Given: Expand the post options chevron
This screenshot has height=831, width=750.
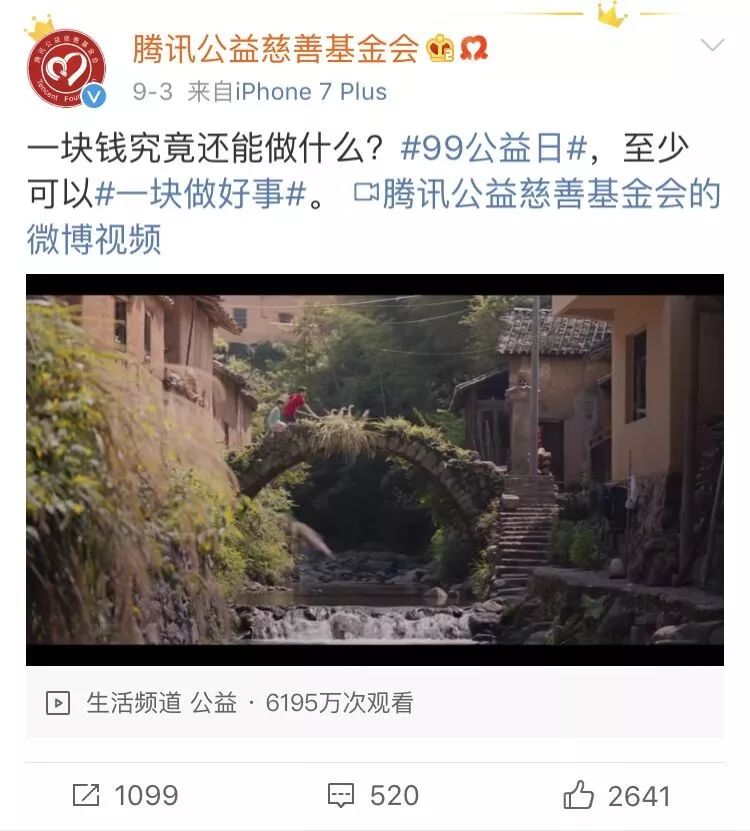Looking at the screenshot, I should click(711, 46).
